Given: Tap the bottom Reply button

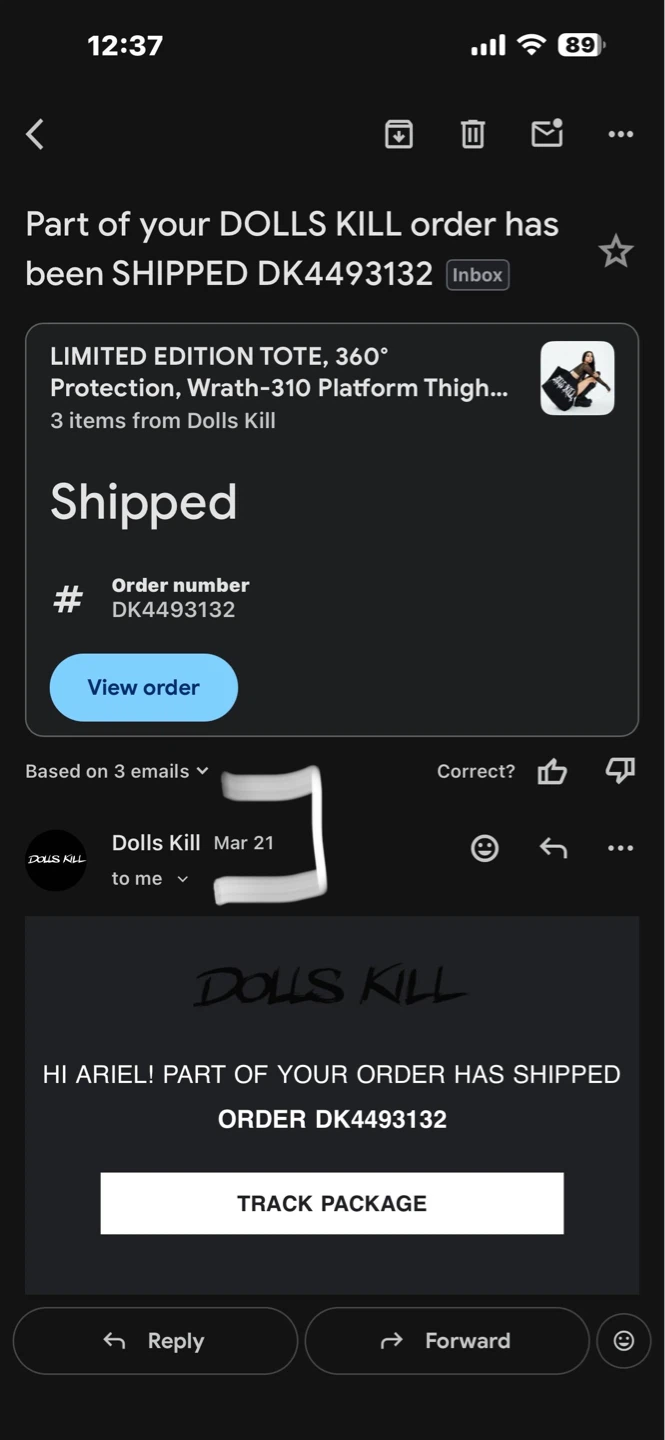Looking at the screenshot, I should click(x=155, y=1341).
